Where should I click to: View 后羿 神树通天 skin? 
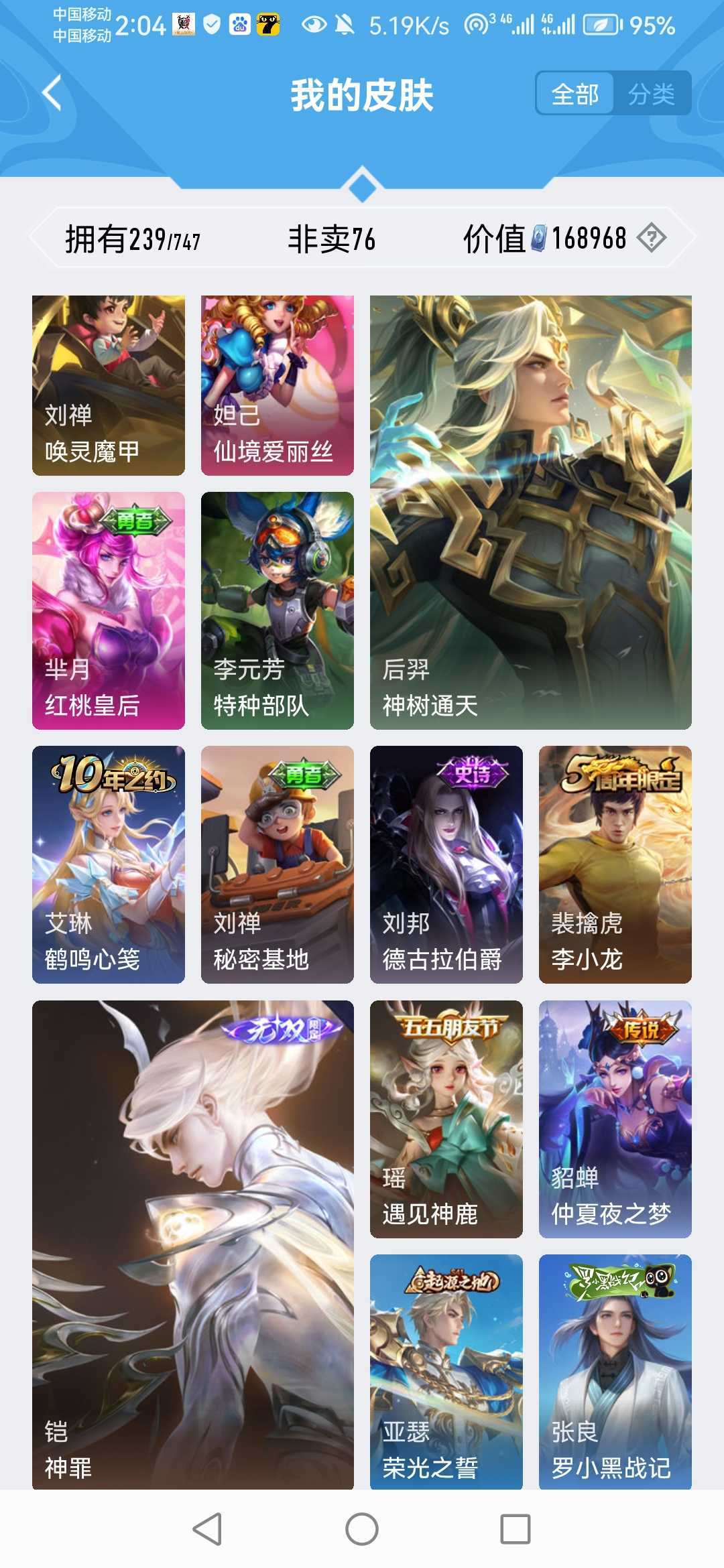pos(530,512)
